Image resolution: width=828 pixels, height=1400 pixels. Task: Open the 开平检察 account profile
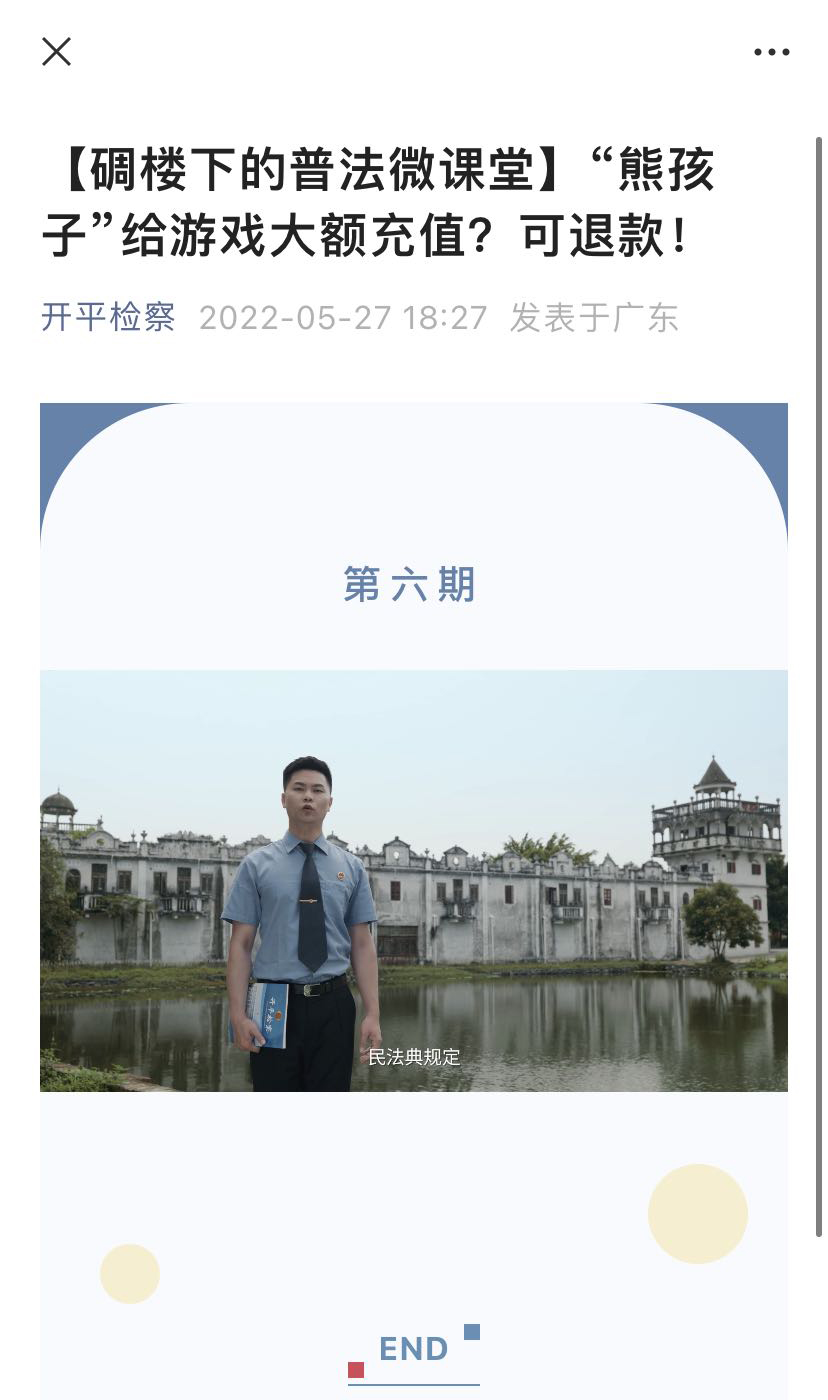point(108,318)
